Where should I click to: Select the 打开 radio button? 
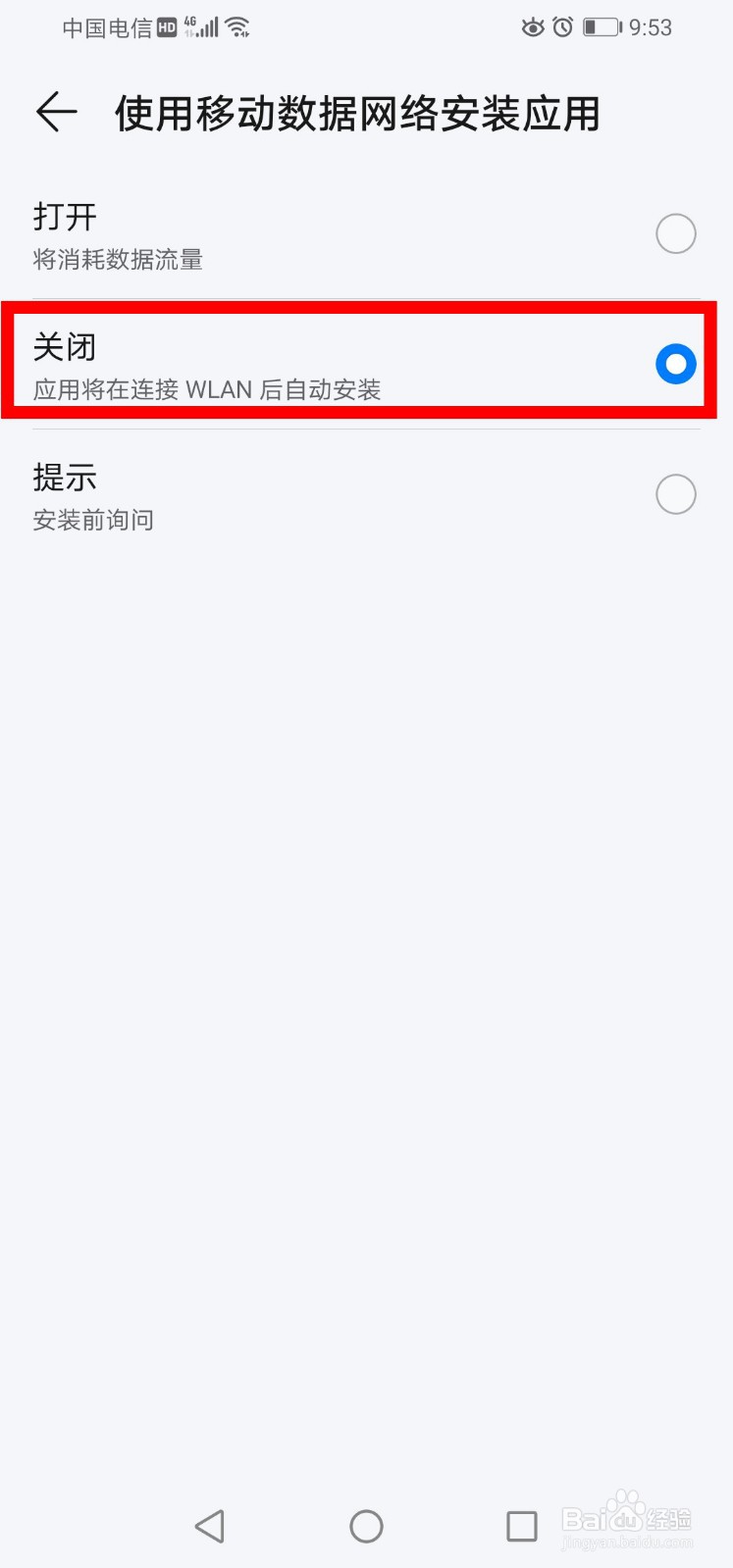tap(675, 233)
